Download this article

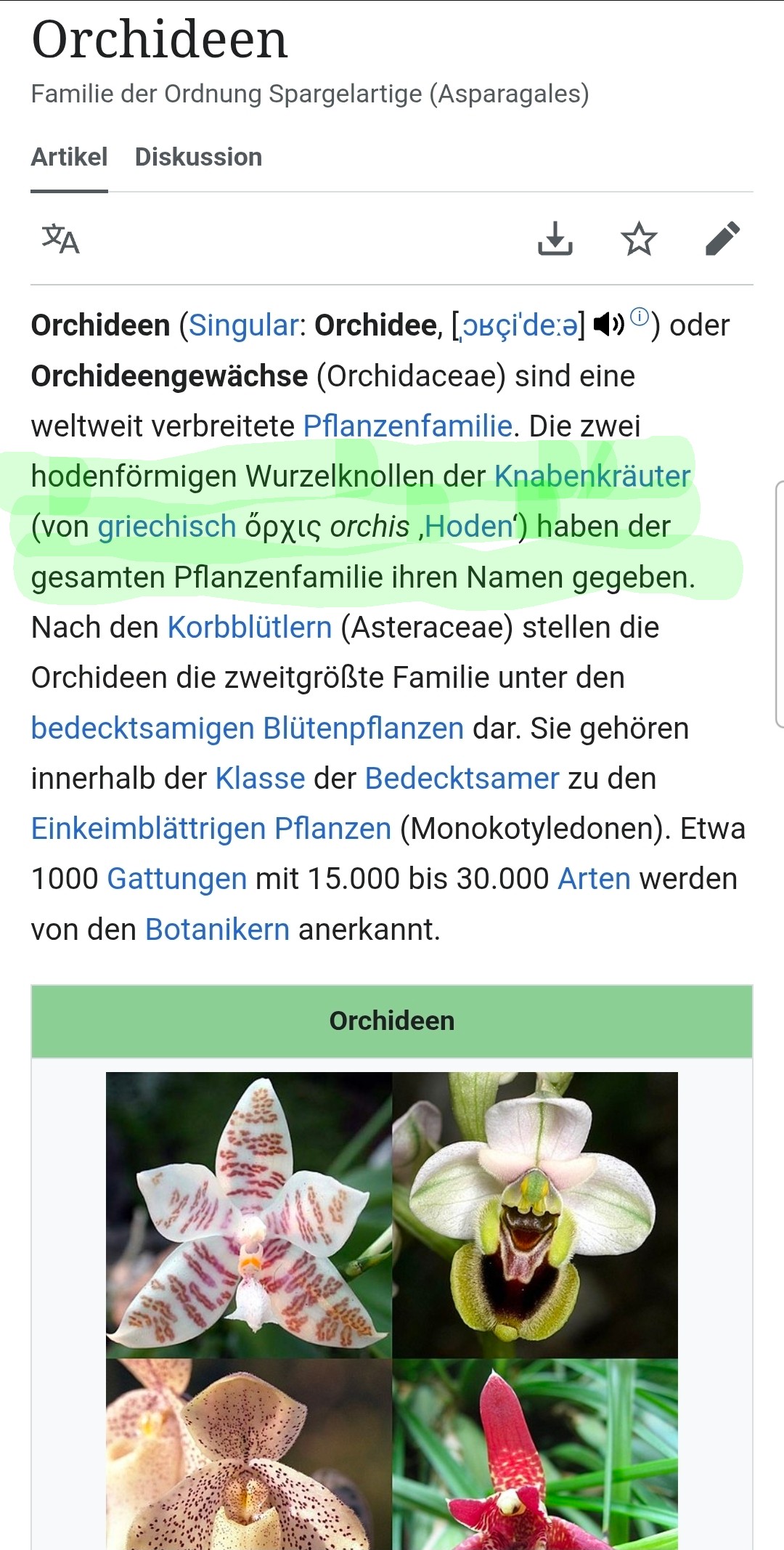tap(555, 239)
